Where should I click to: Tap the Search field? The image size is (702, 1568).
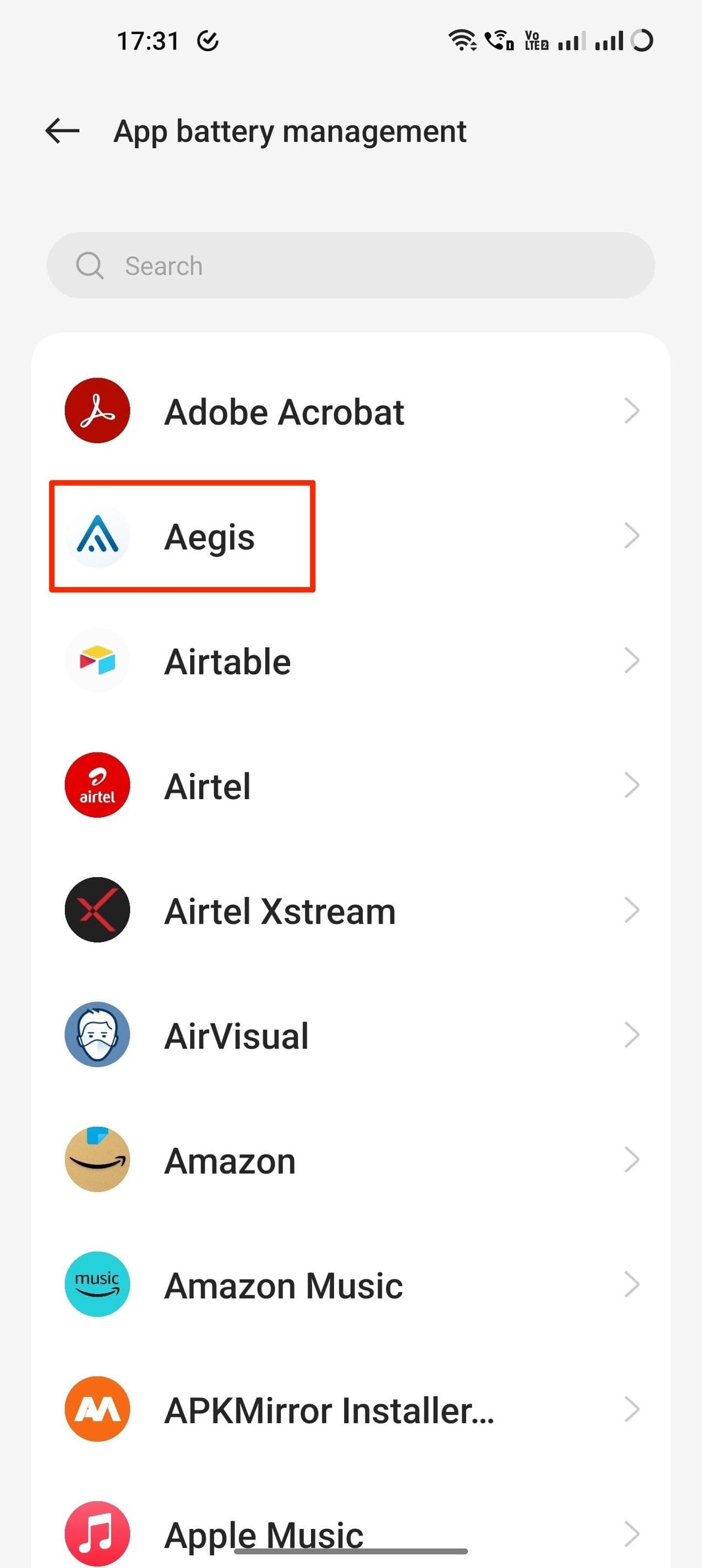pos(350,265)
